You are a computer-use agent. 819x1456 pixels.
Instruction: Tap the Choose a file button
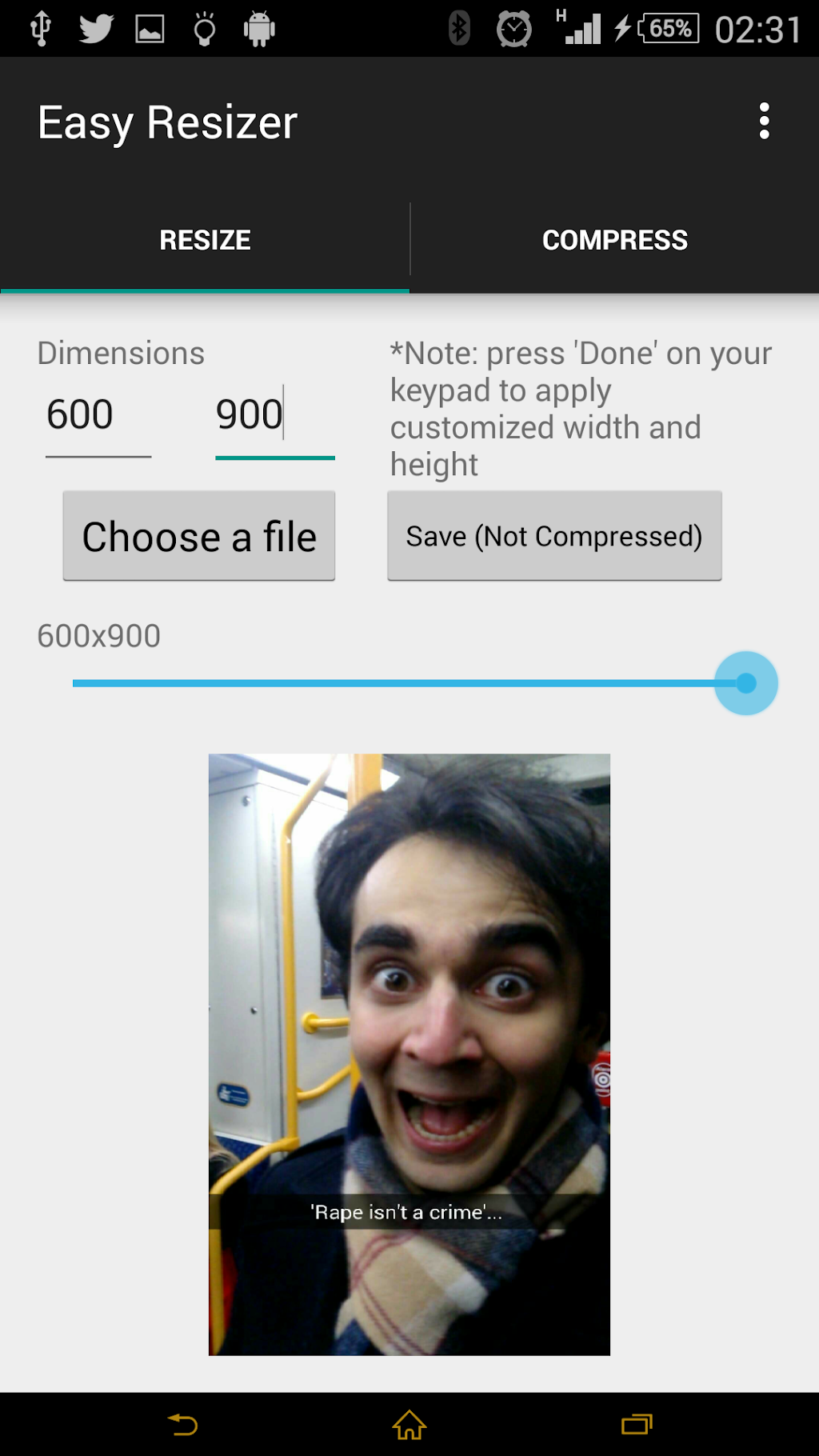(x=199, y=536)
